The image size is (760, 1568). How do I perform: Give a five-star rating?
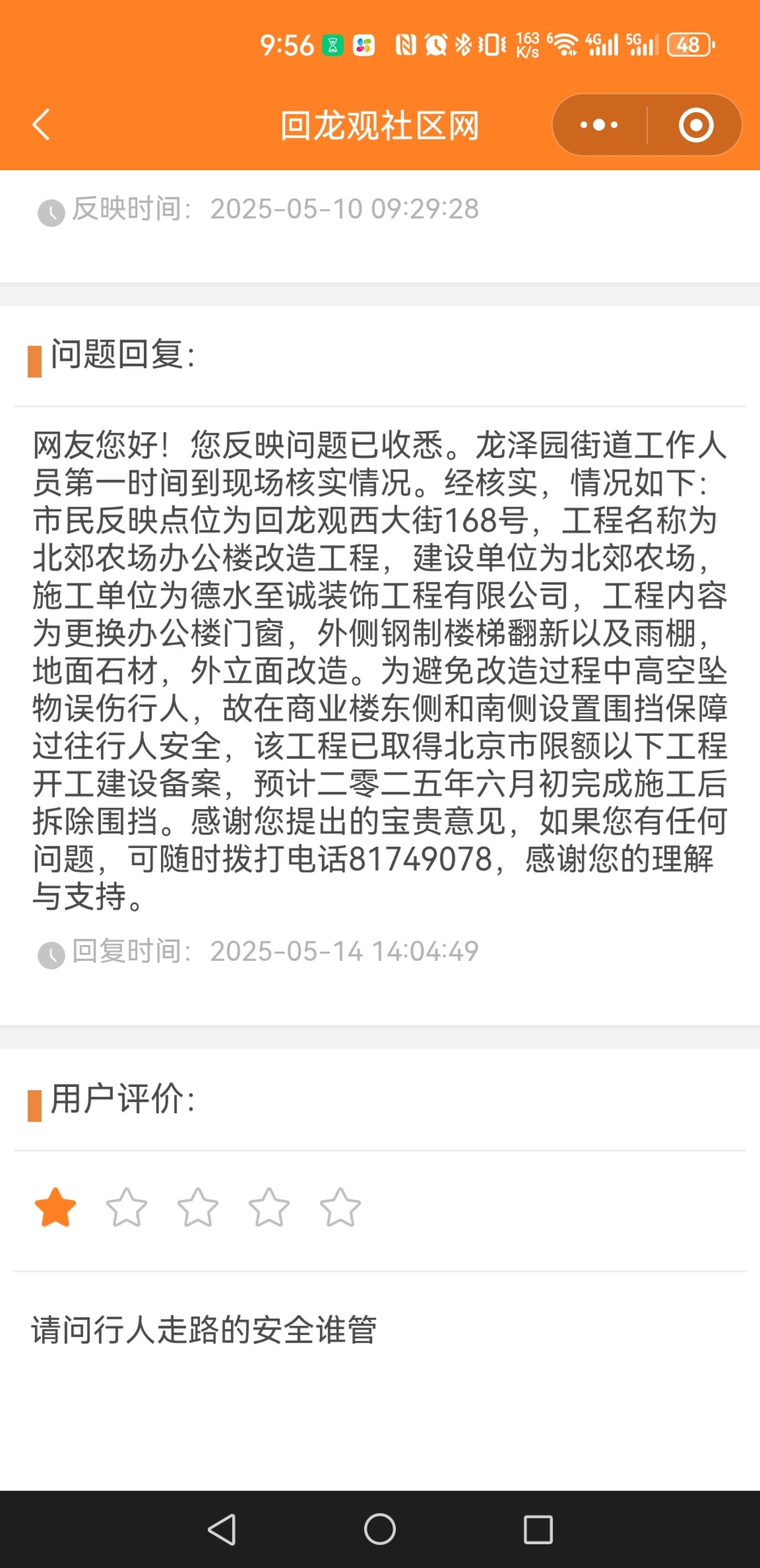click(340, 1207)
